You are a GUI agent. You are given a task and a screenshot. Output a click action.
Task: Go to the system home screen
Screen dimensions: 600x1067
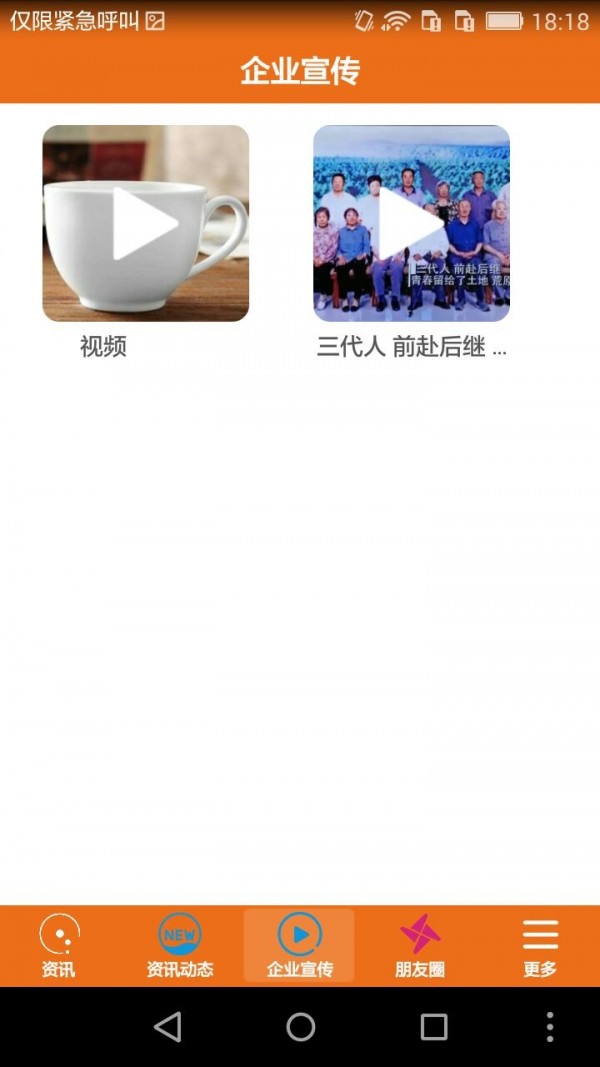click(x=300, y=1027)
